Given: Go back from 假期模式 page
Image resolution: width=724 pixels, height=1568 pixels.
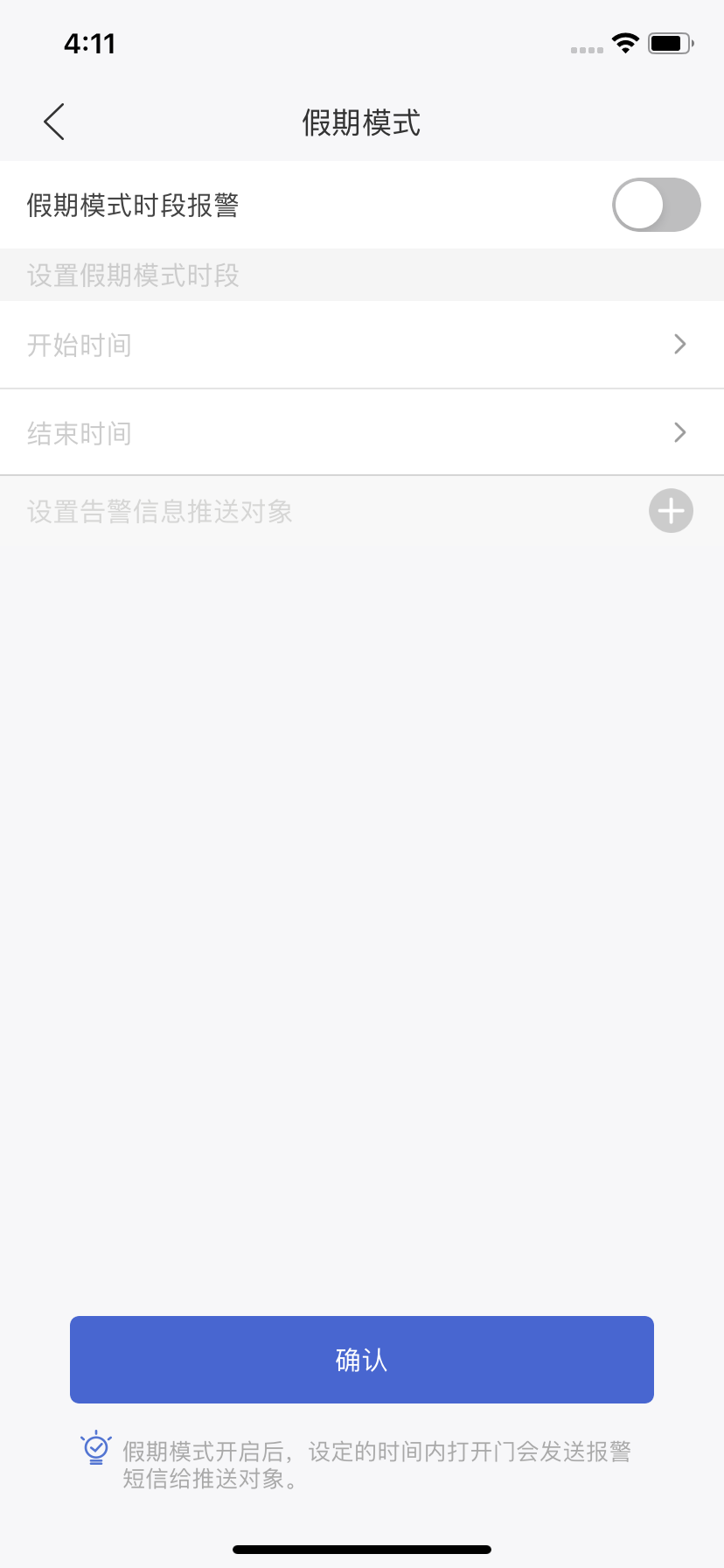Looking at the screenshot, I should [x=54, y=122].
